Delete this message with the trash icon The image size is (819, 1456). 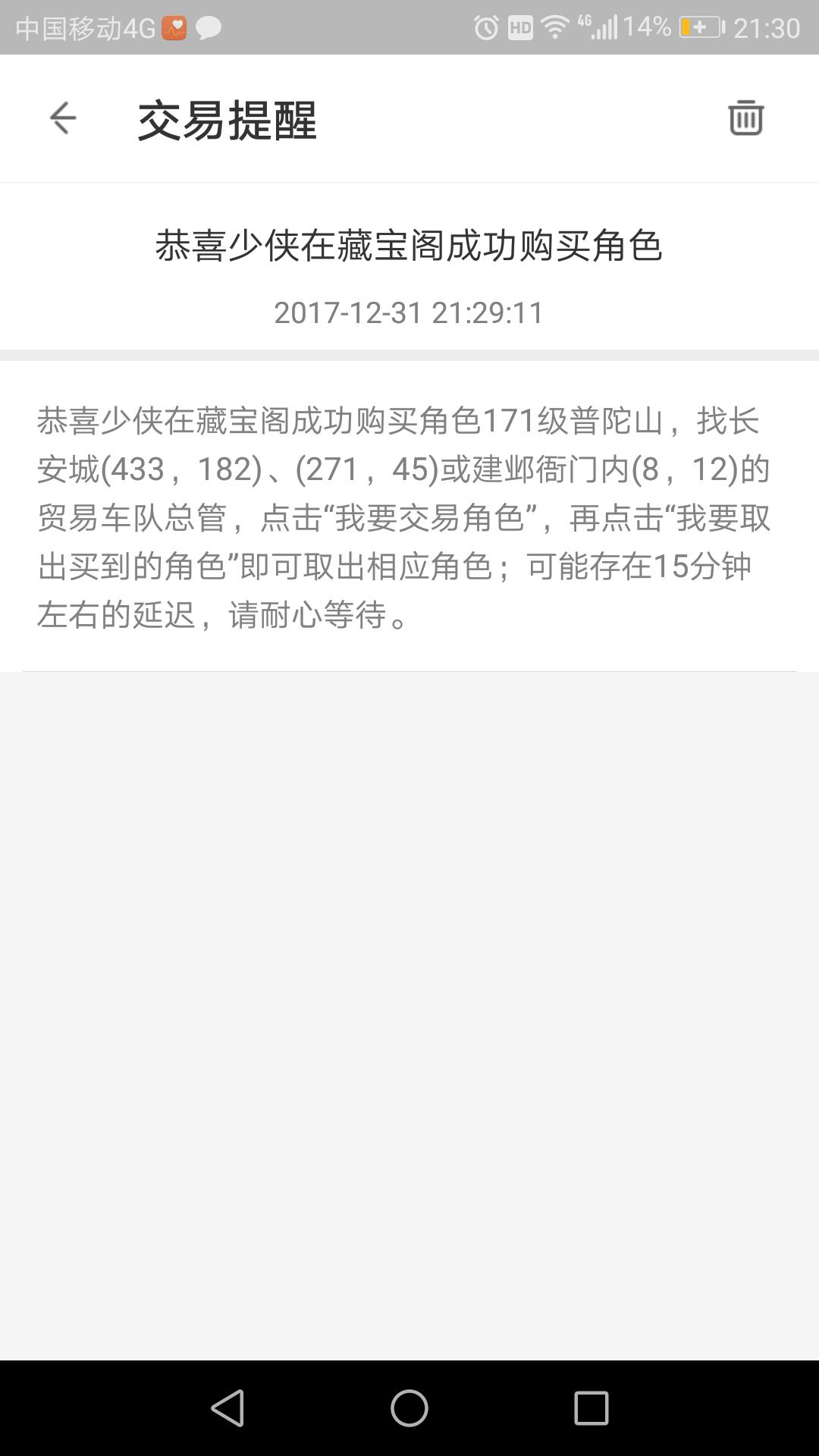point(745,118)
